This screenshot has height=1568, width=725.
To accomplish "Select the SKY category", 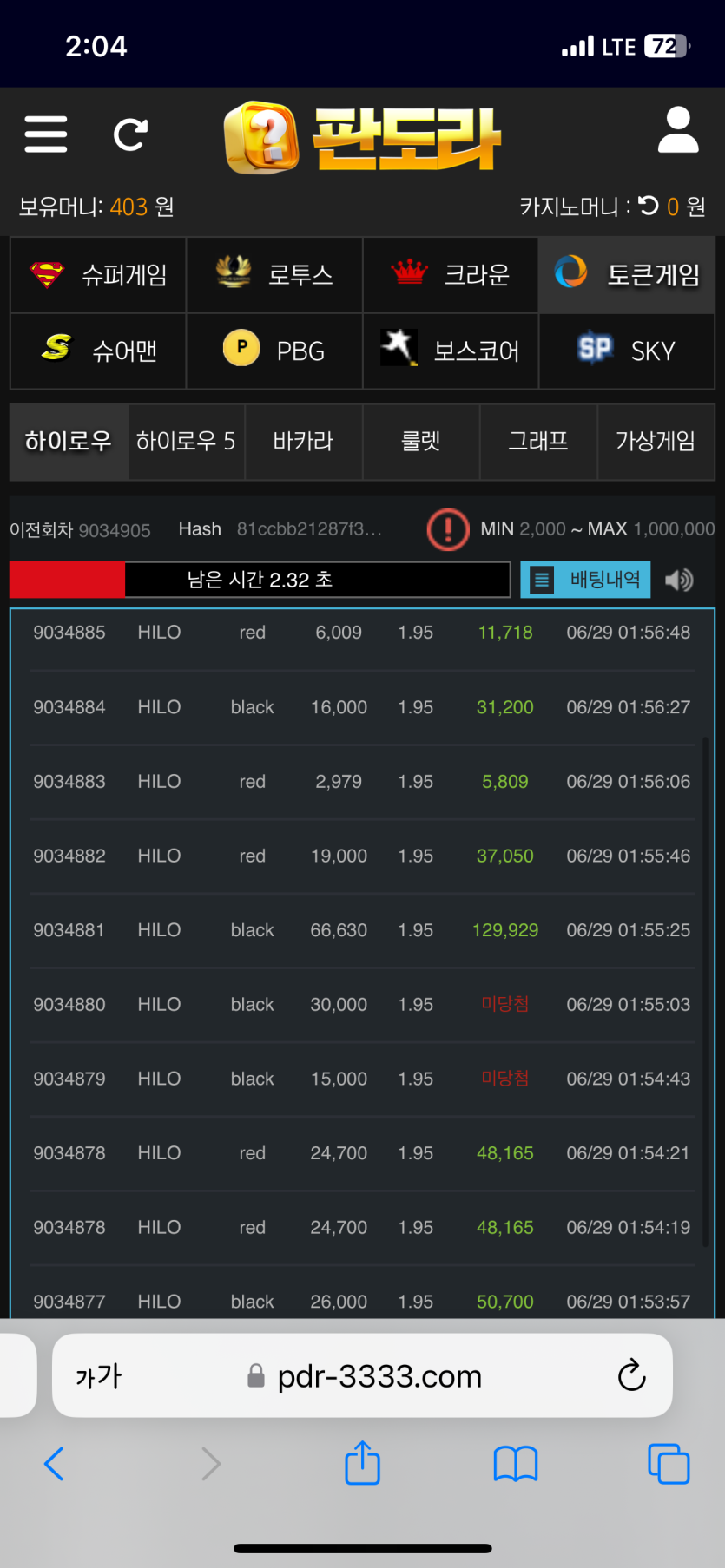I will tap(627, 351).
